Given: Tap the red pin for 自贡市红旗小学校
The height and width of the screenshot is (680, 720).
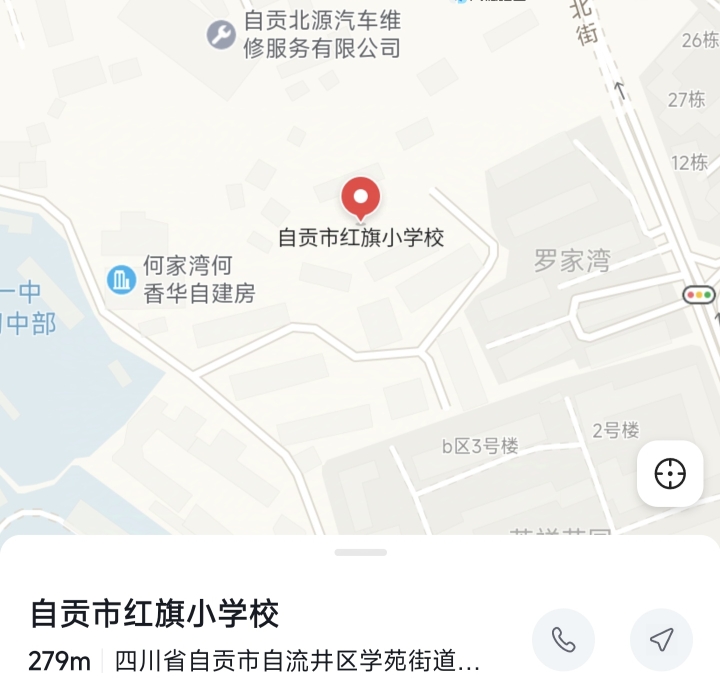Looking at the screenshot, I should tap(361, 198).
